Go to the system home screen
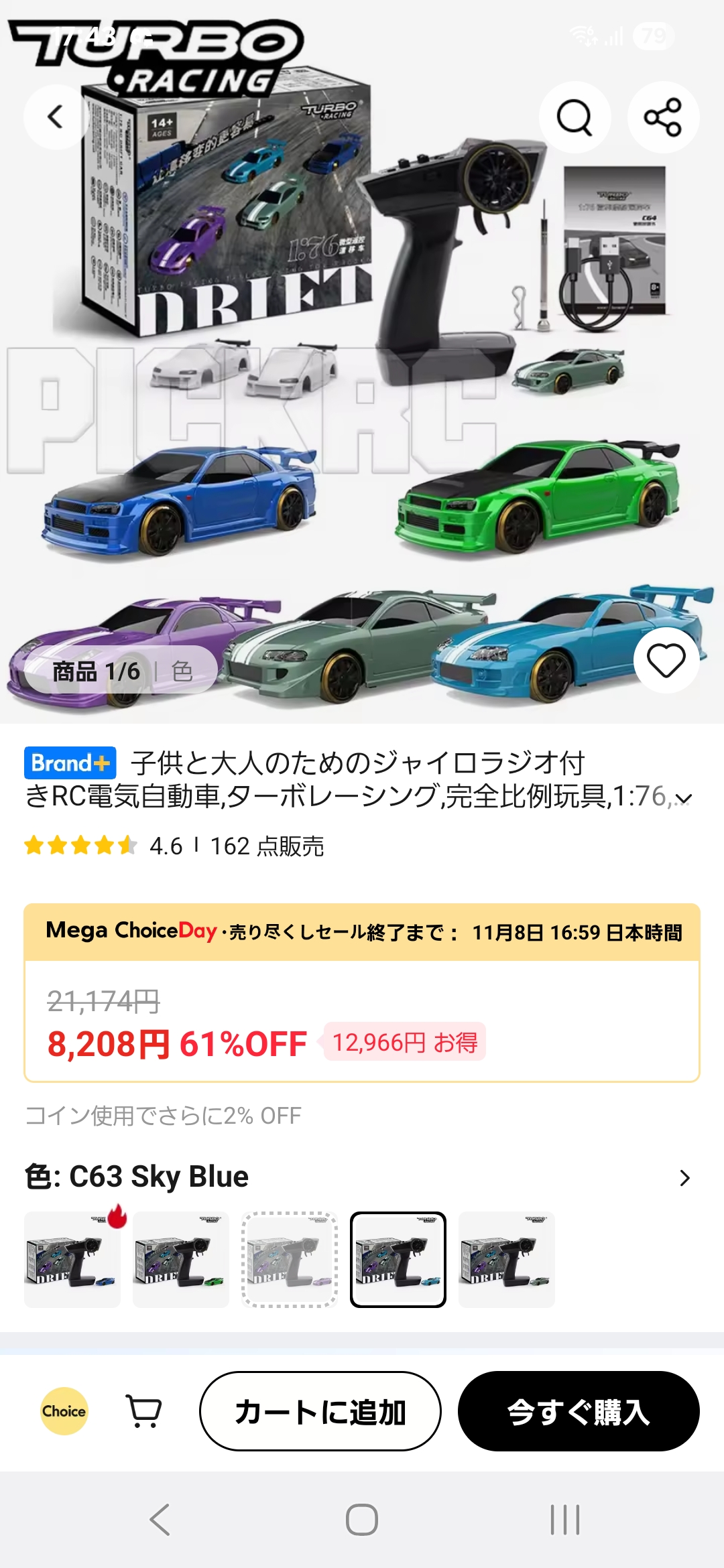This screenshot has height=1568, width=724. [362, 1519]
